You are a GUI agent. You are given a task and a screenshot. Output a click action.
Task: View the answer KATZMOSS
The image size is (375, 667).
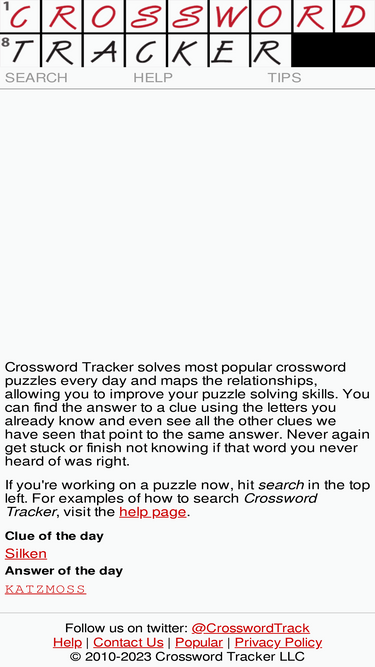45,589
